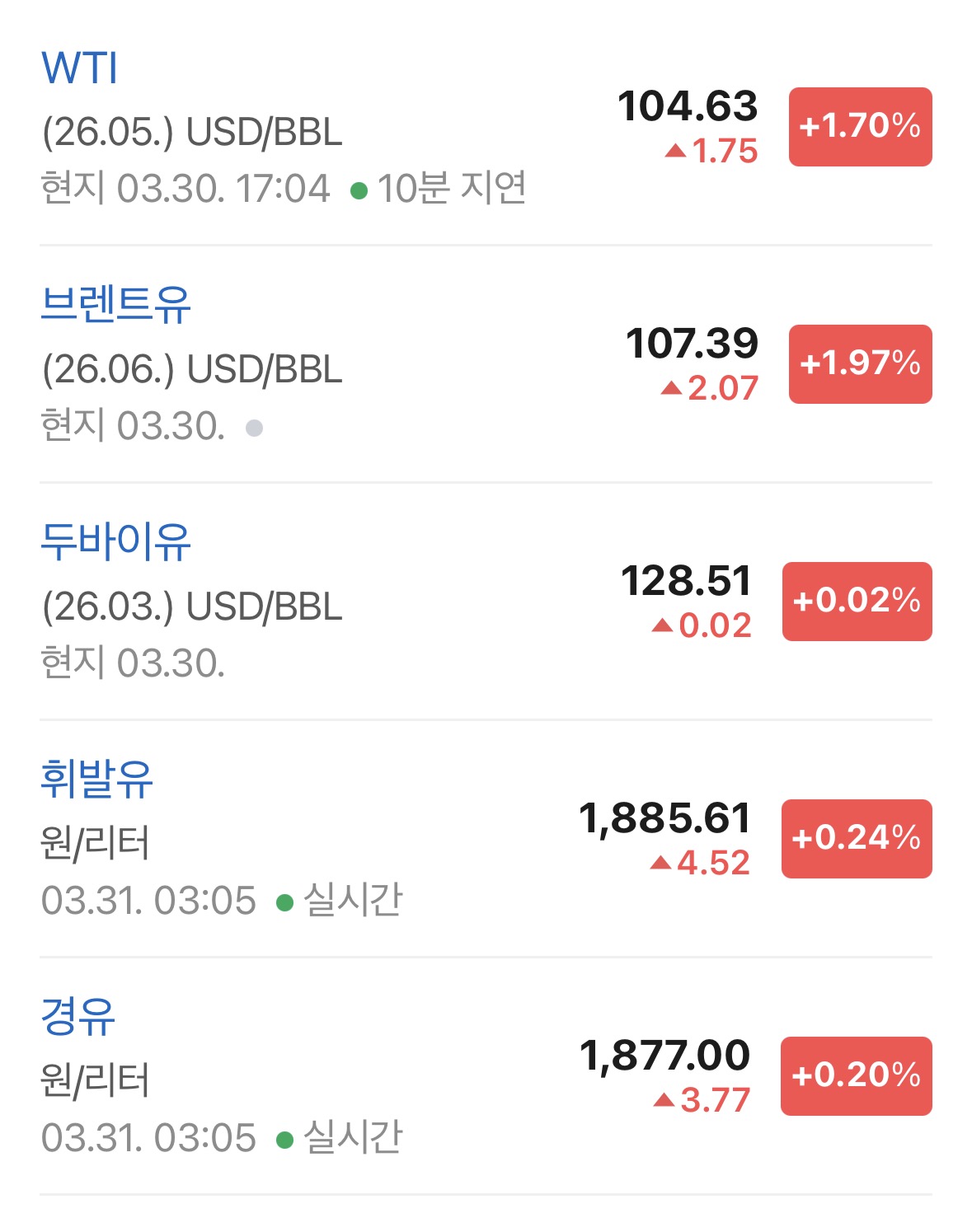972x1232 pixels.
Task: View the 두바이유 quote
Action: pyautogui.click(x=486, y=602)
